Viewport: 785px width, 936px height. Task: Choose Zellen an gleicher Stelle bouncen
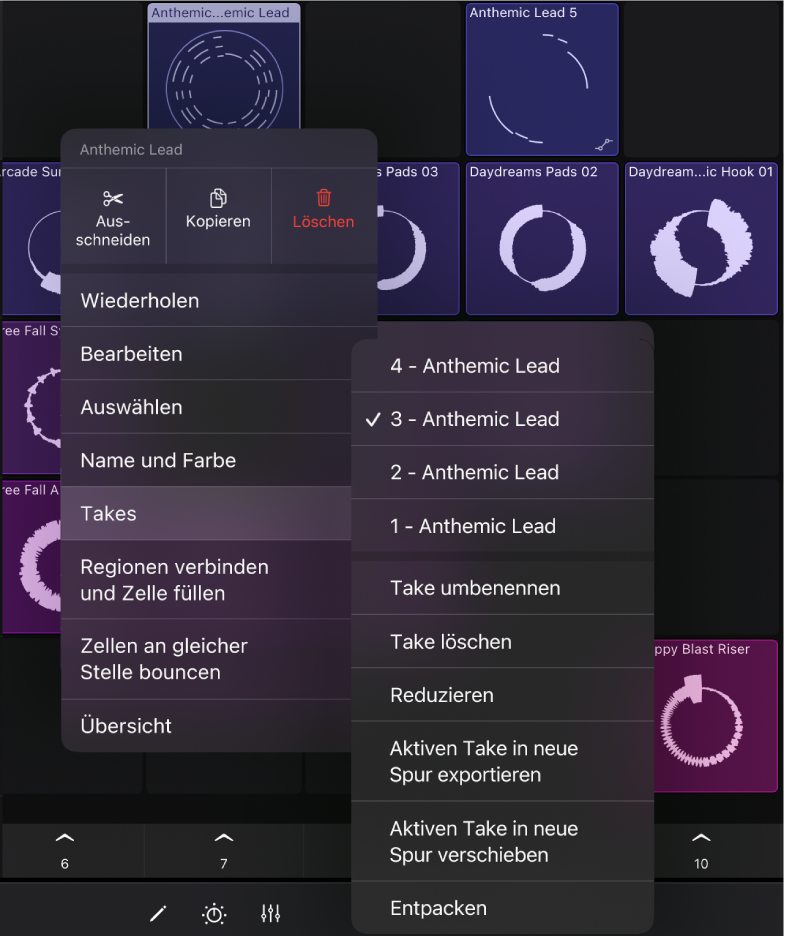205,659
